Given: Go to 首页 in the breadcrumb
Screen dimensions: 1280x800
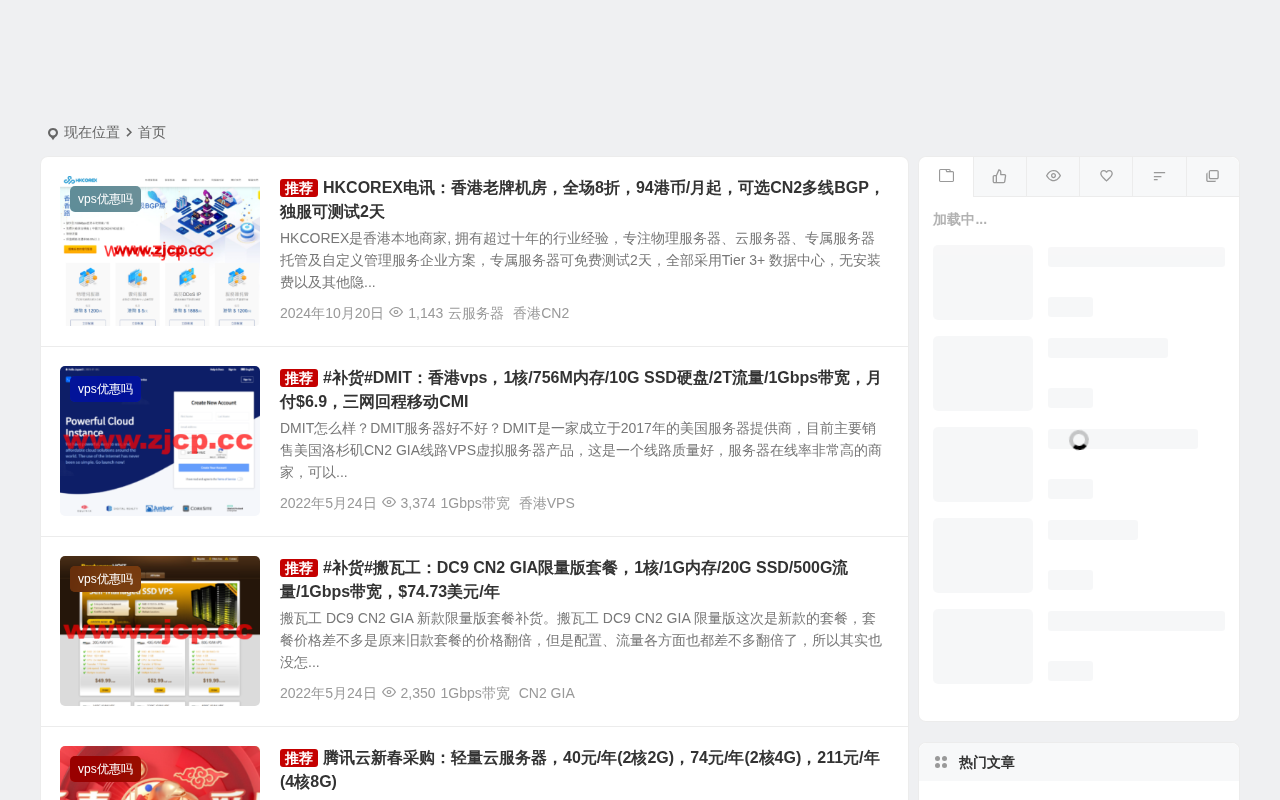Looking at the screenshot, I should point(152,133).
